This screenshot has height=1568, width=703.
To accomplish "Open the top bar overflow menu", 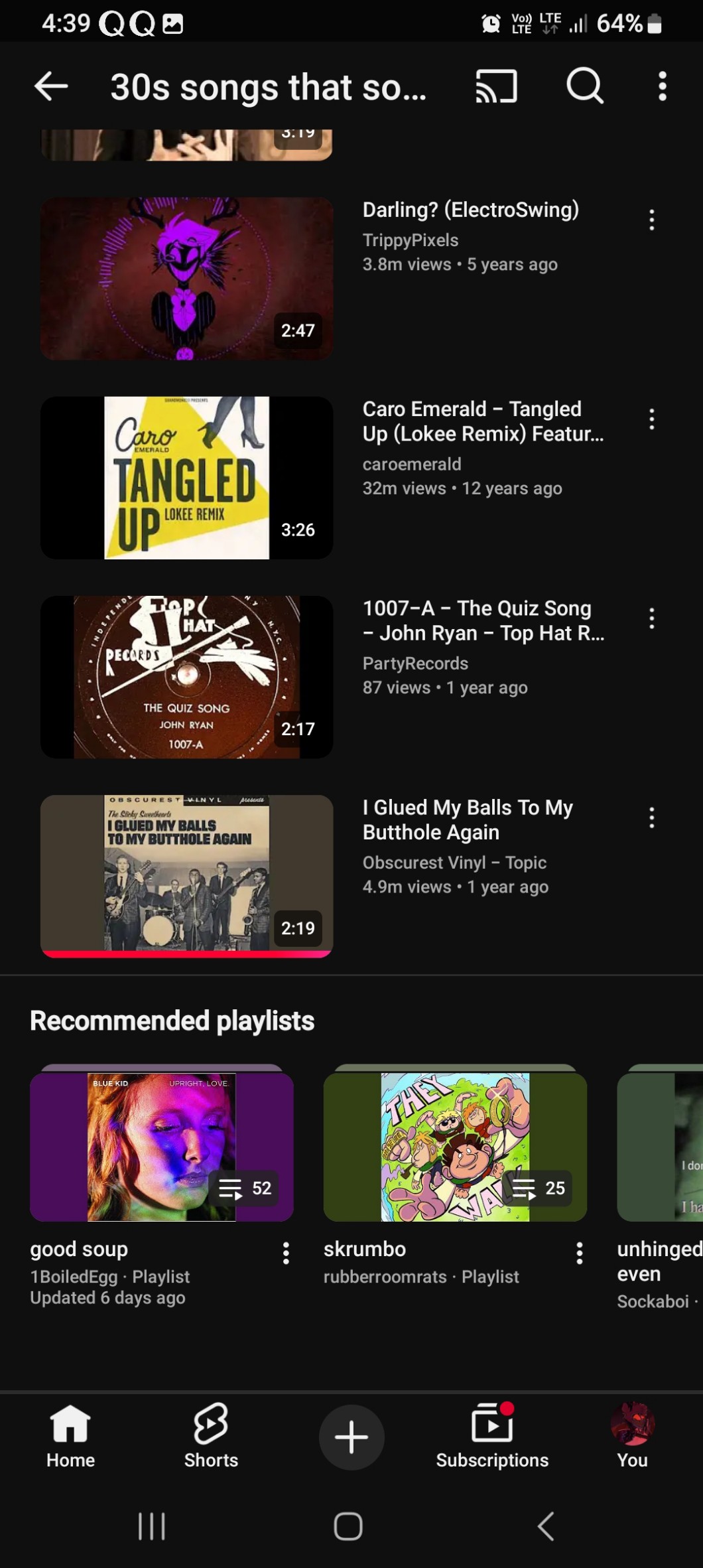I will 662,86.
